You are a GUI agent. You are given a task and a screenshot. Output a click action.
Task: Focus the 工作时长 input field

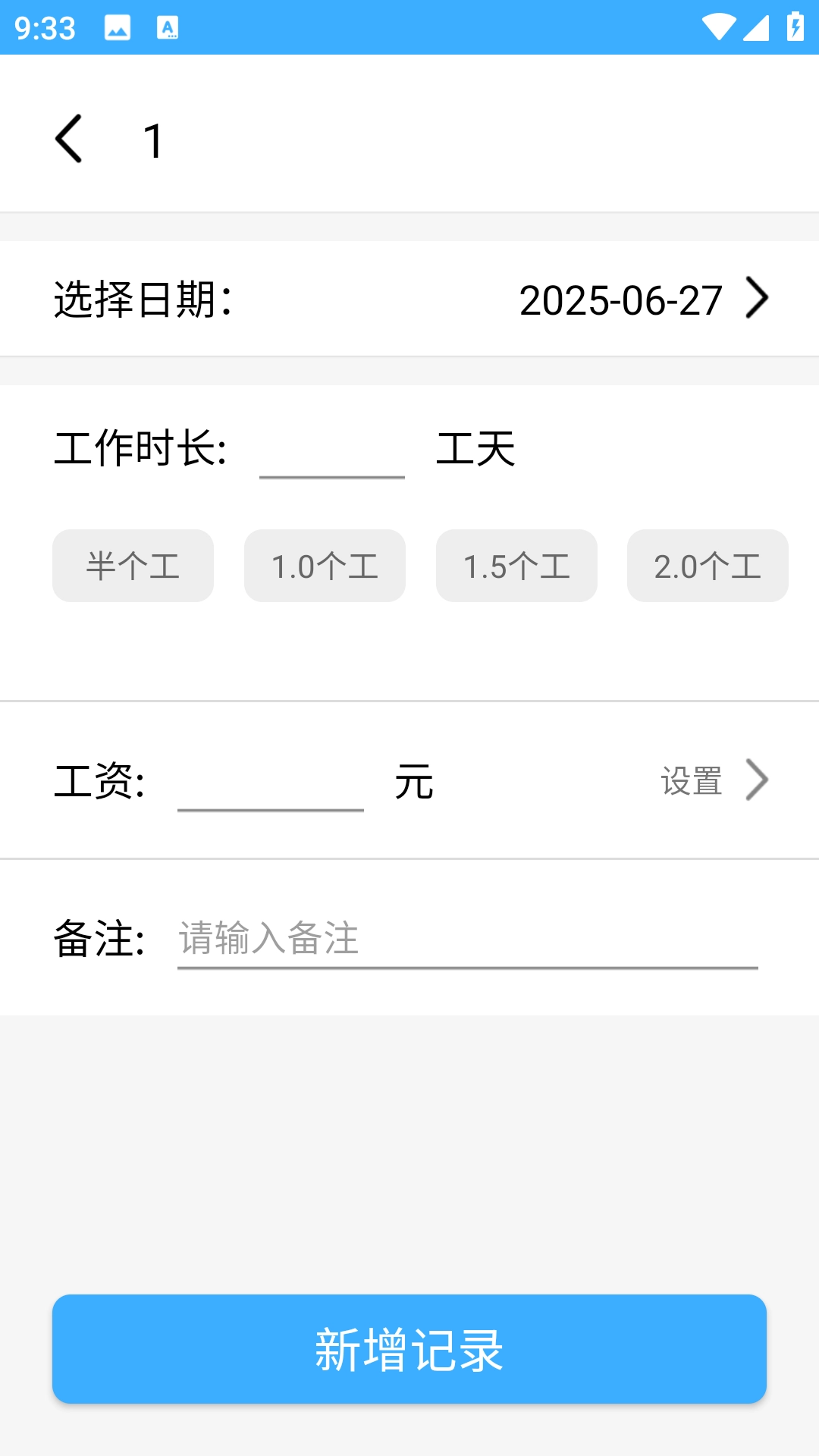coord(331,450)
